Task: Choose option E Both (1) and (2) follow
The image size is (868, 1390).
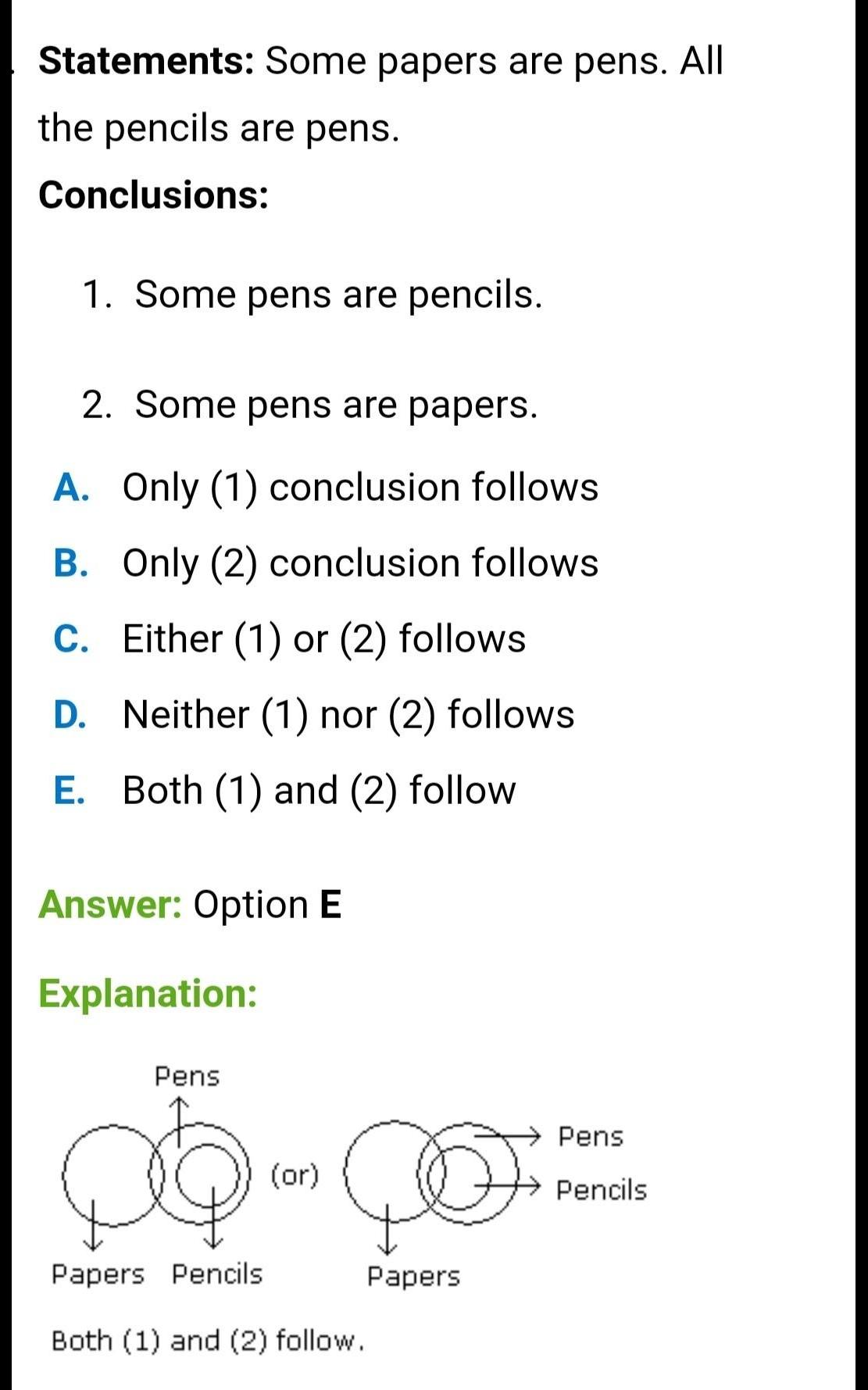Action: pyautogui.click(x=319, y=791)
